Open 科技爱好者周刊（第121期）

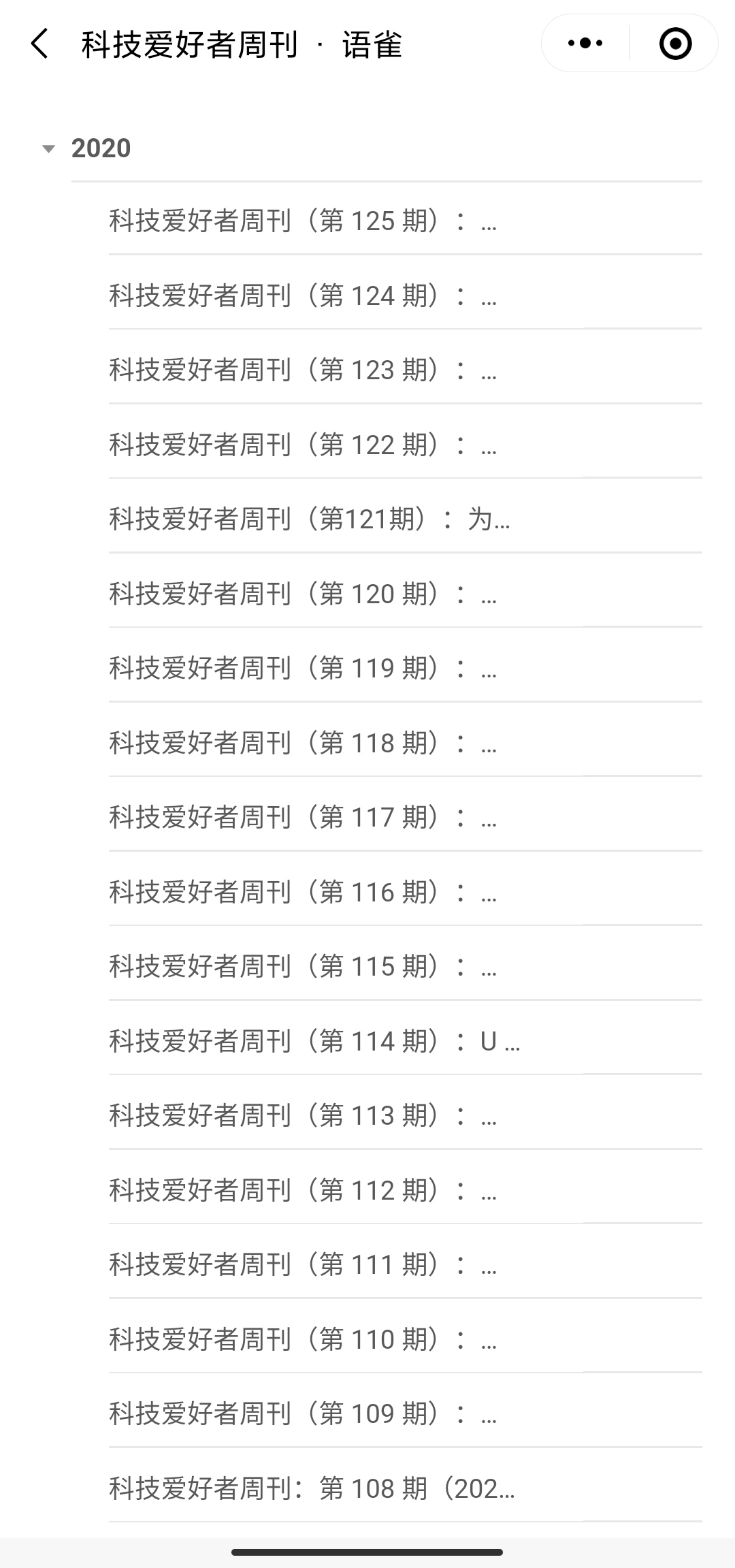(310, 519)
